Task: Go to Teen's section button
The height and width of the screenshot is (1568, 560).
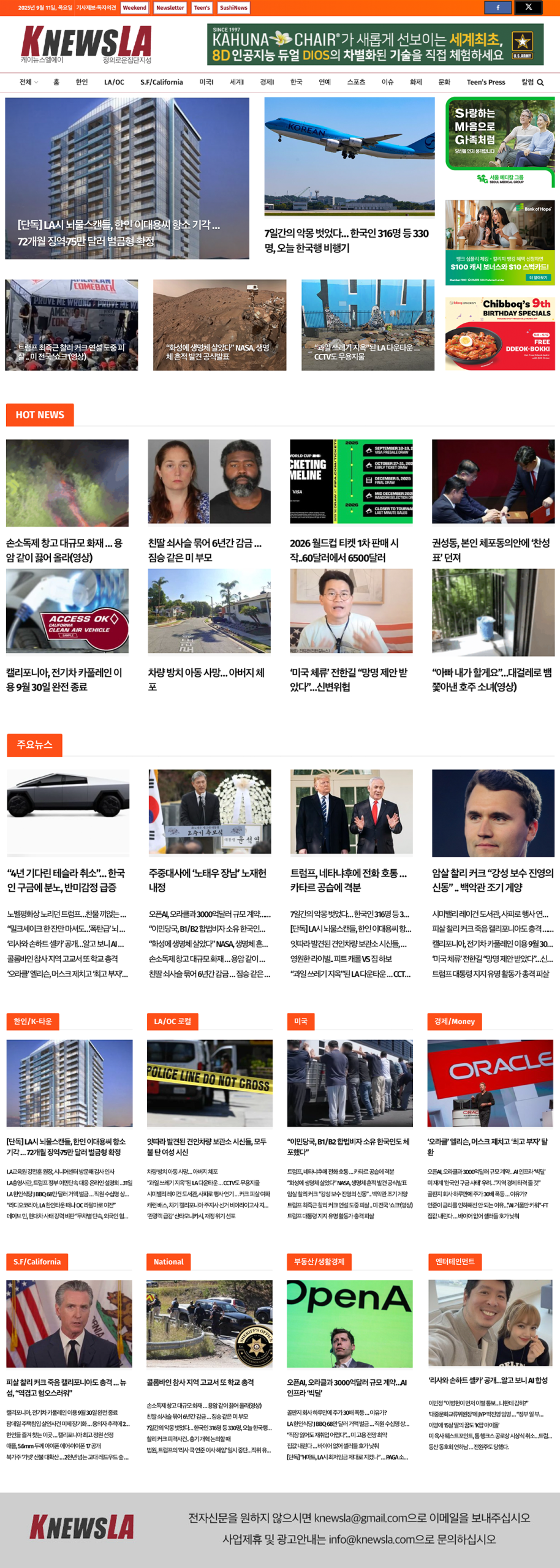Action: [202, 8]
